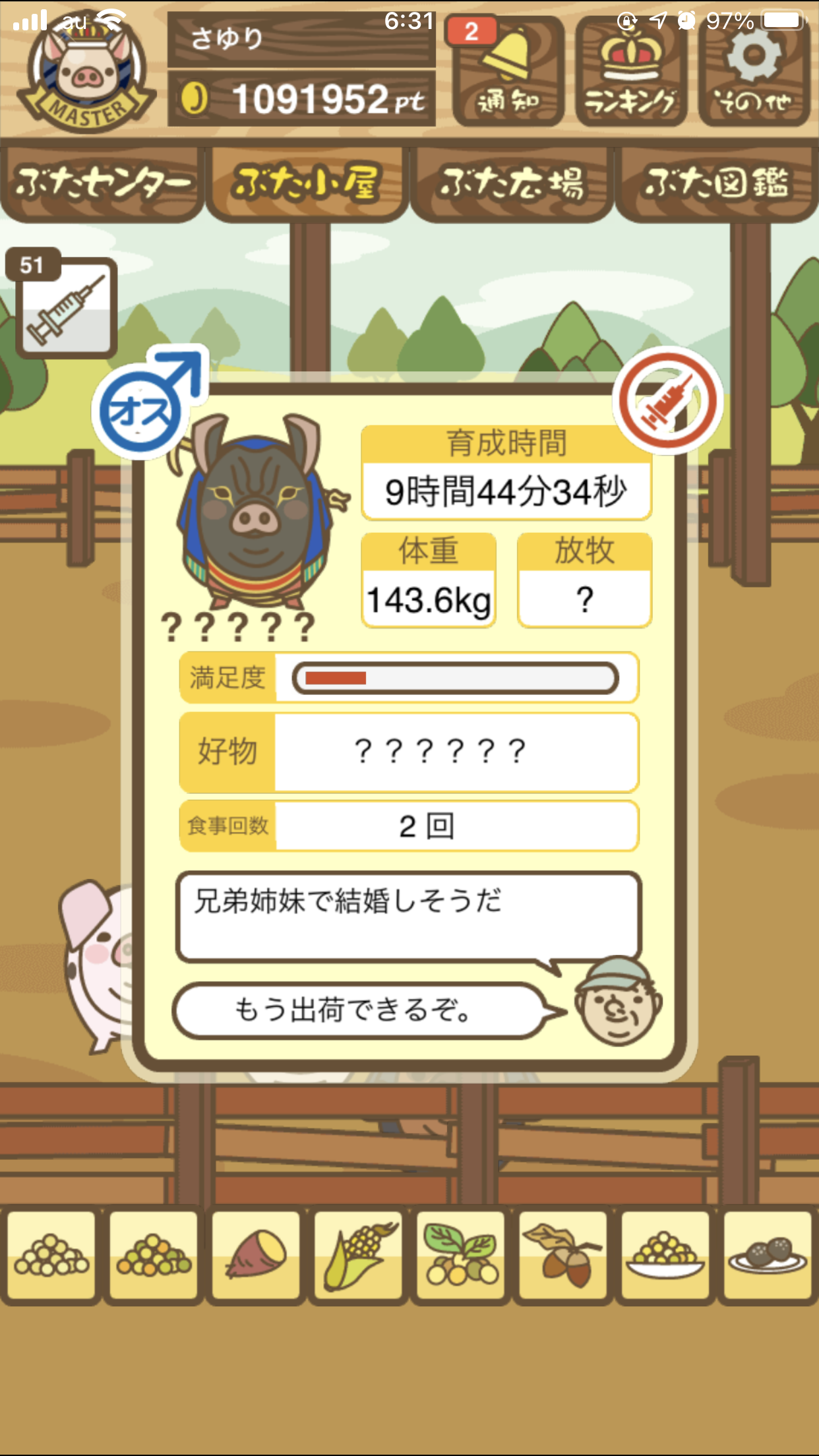Switch to ぶた図鑑 tab
819x1456 pixels.
tap(717, 183)
